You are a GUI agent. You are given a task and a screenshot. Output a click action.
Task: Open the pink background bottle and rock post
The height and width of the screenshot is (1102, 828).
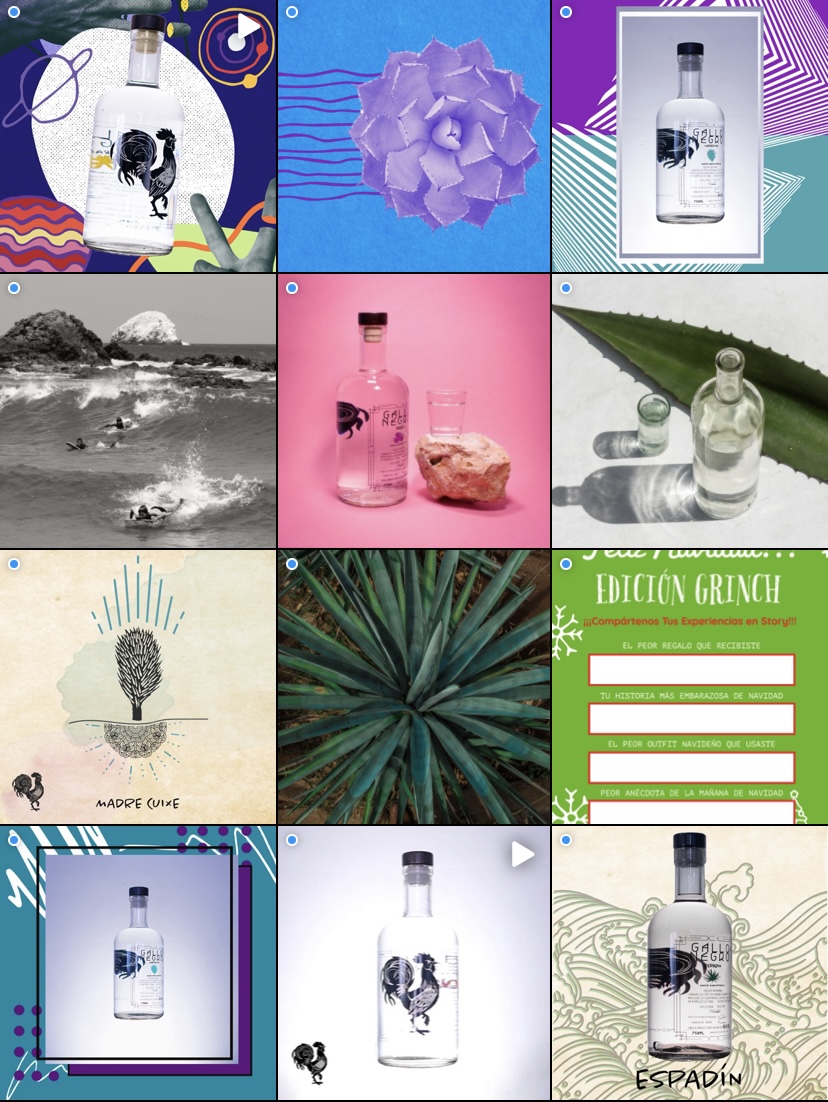coord(413,411)
